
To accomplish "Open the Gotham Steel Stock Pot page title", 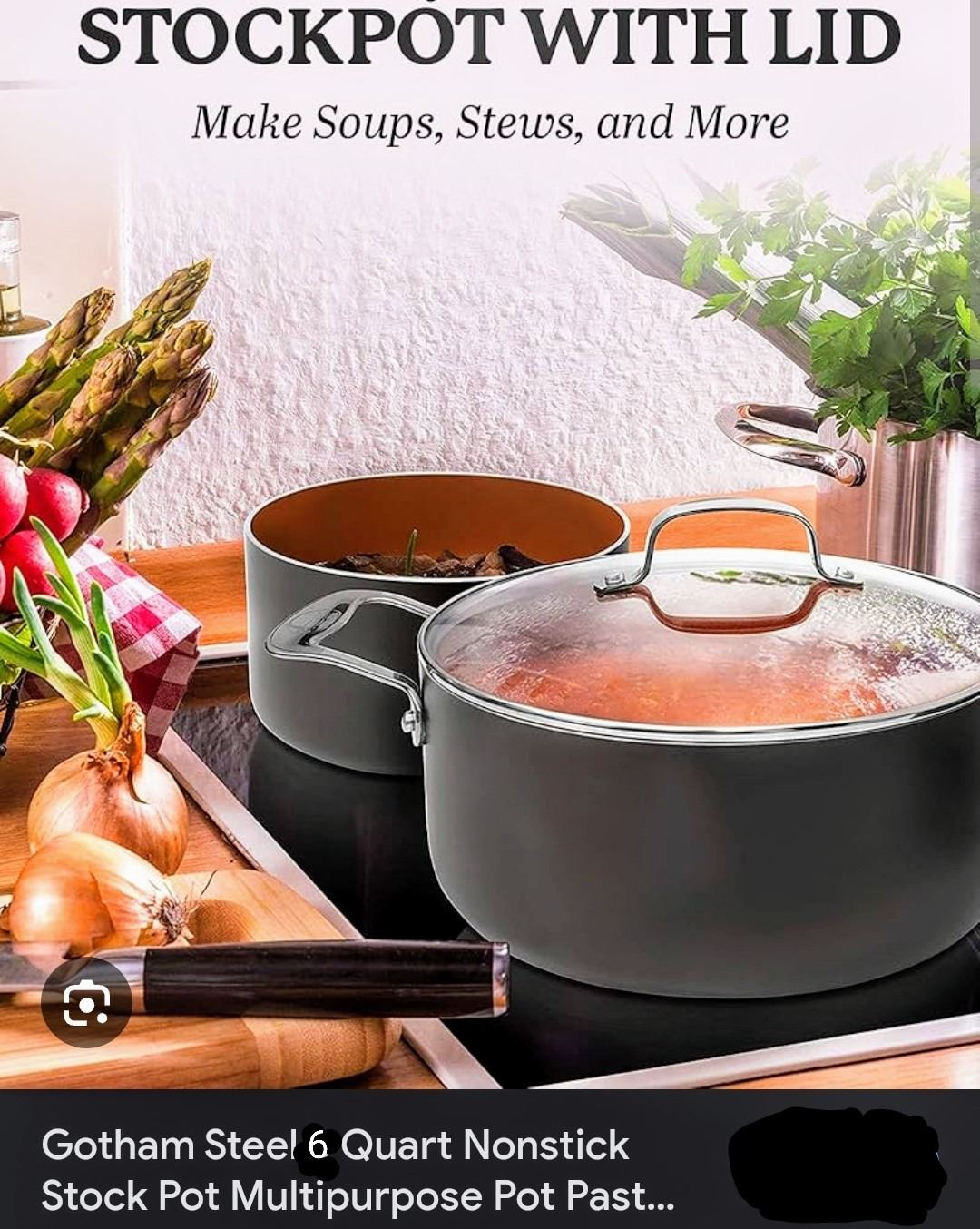I will coord(358,1171).
